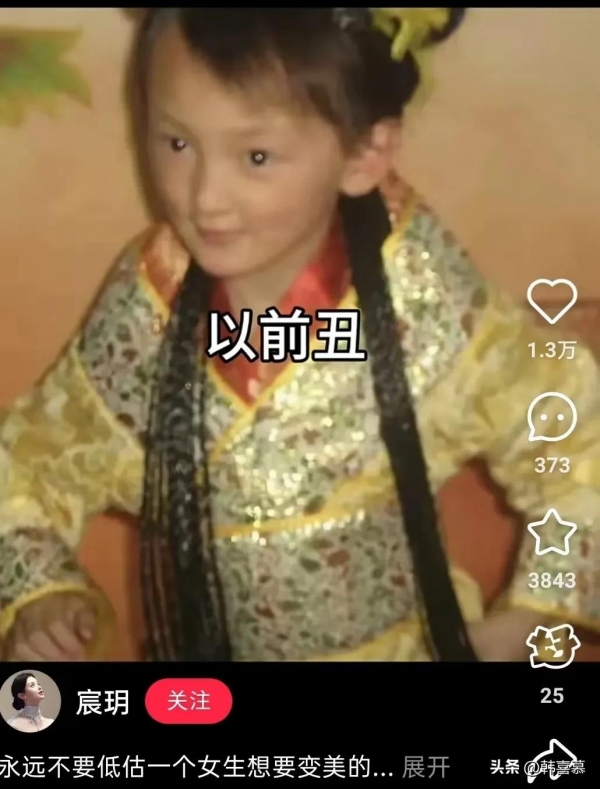Add this video to favorites with the star
Viewport: 600px width, 789px height.
pos(552,532)
